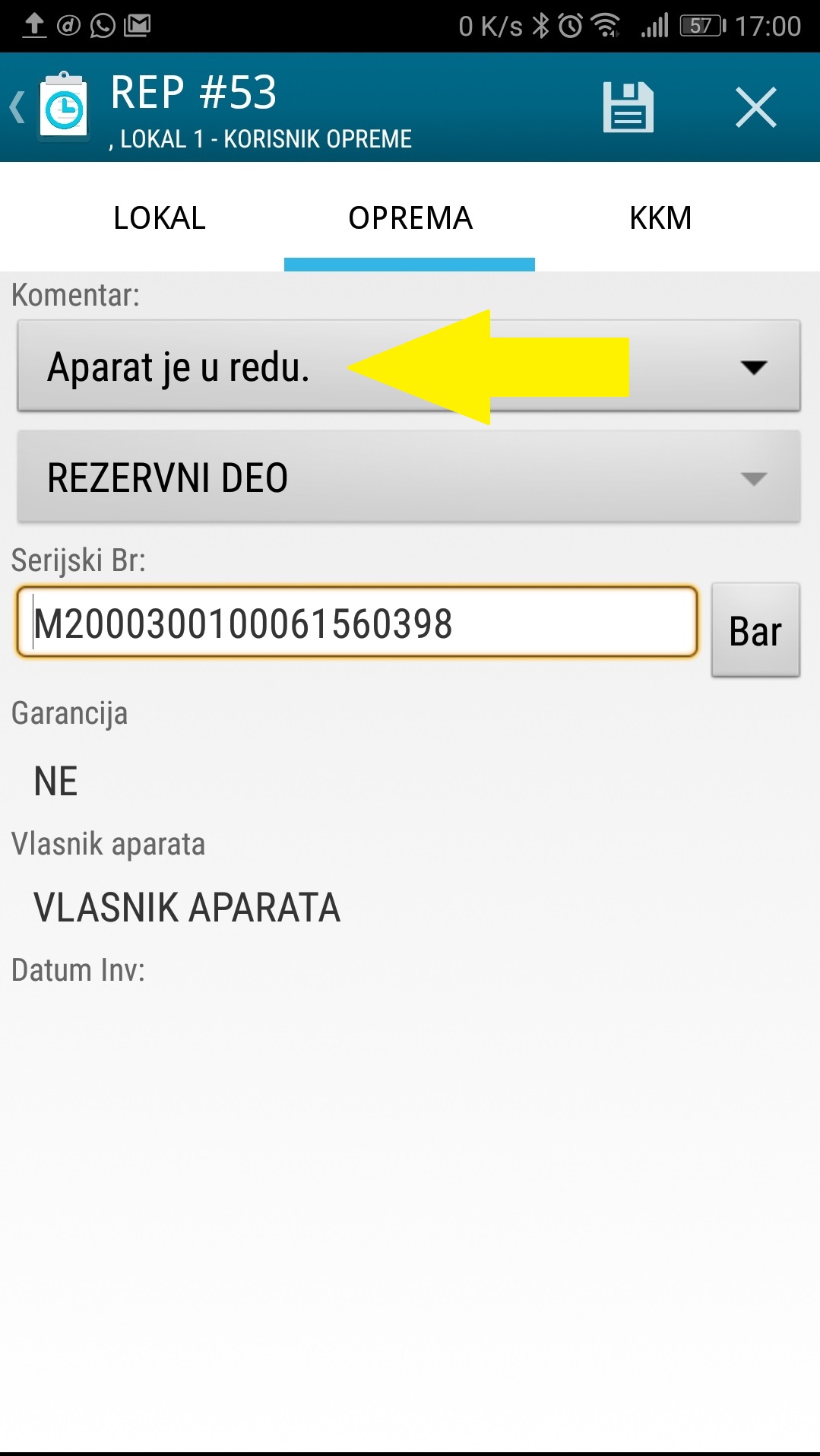Switch to the LOKAL tab
Image resolution: width=820 pixels, height=1456 pixels.
pyautogui.click(x=160, y=218)
